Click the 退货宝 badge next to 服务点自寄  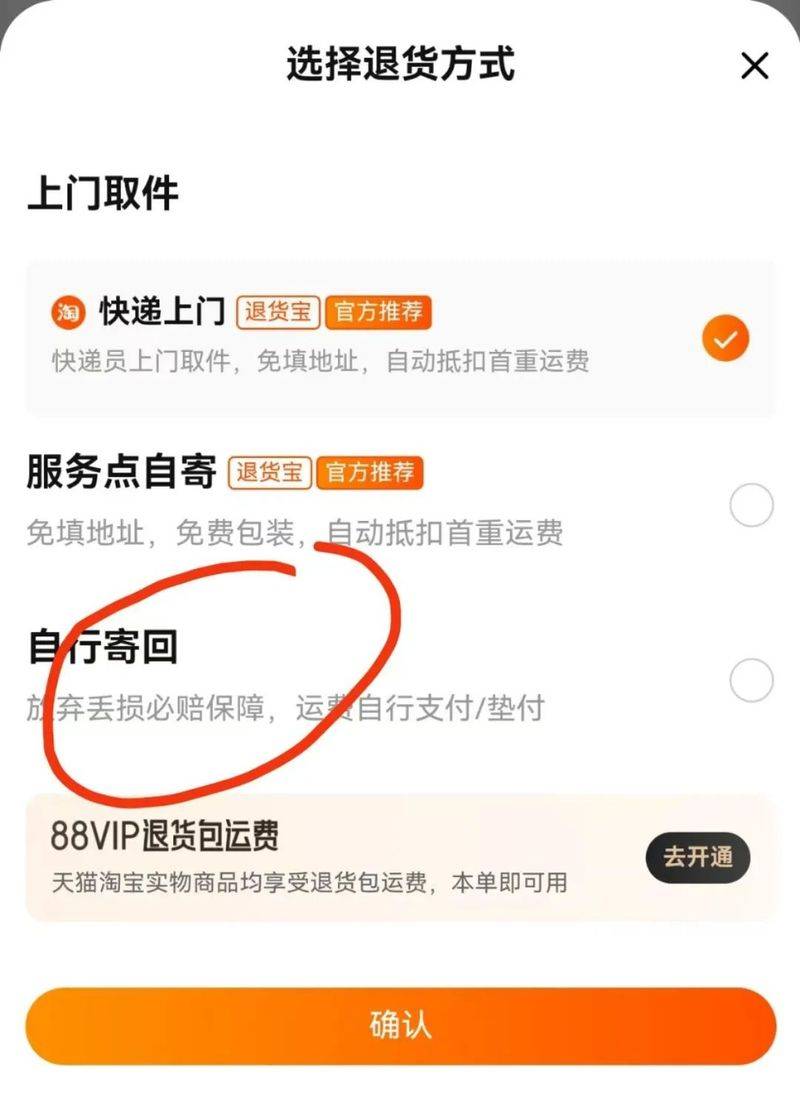click(270, 474)
